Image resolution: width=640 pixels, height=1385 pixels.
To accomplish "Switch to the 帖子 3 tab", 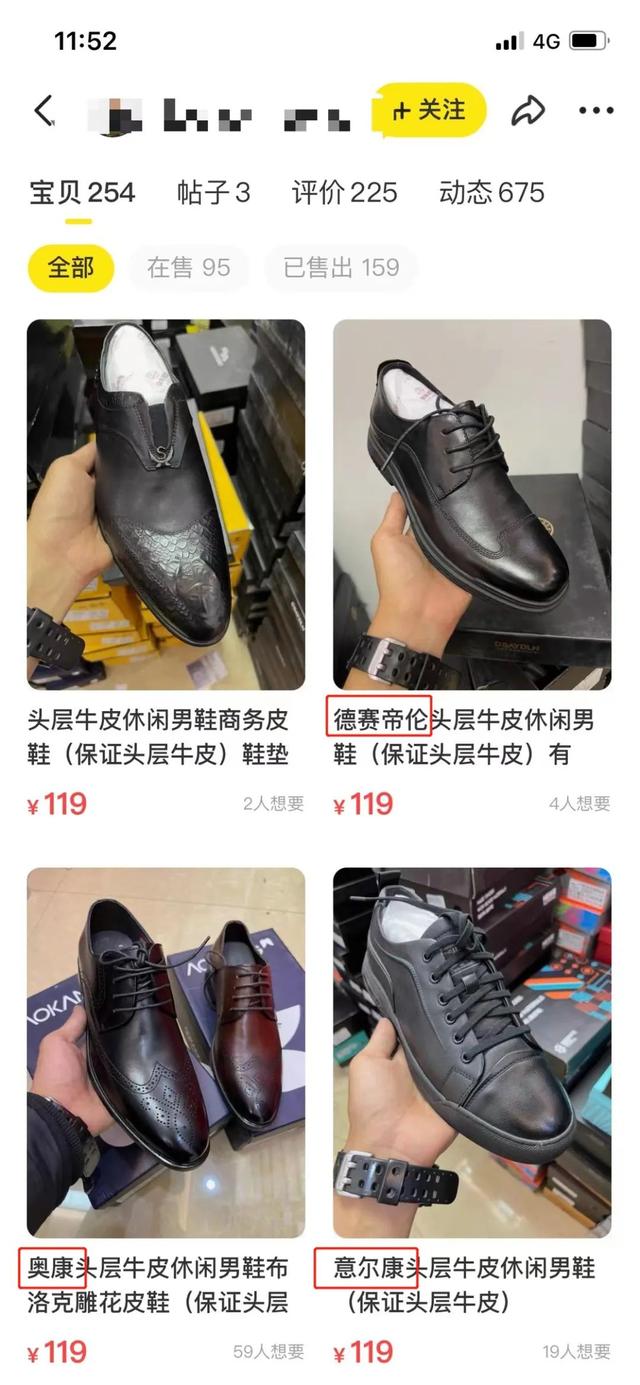I will tap(213, 192).
